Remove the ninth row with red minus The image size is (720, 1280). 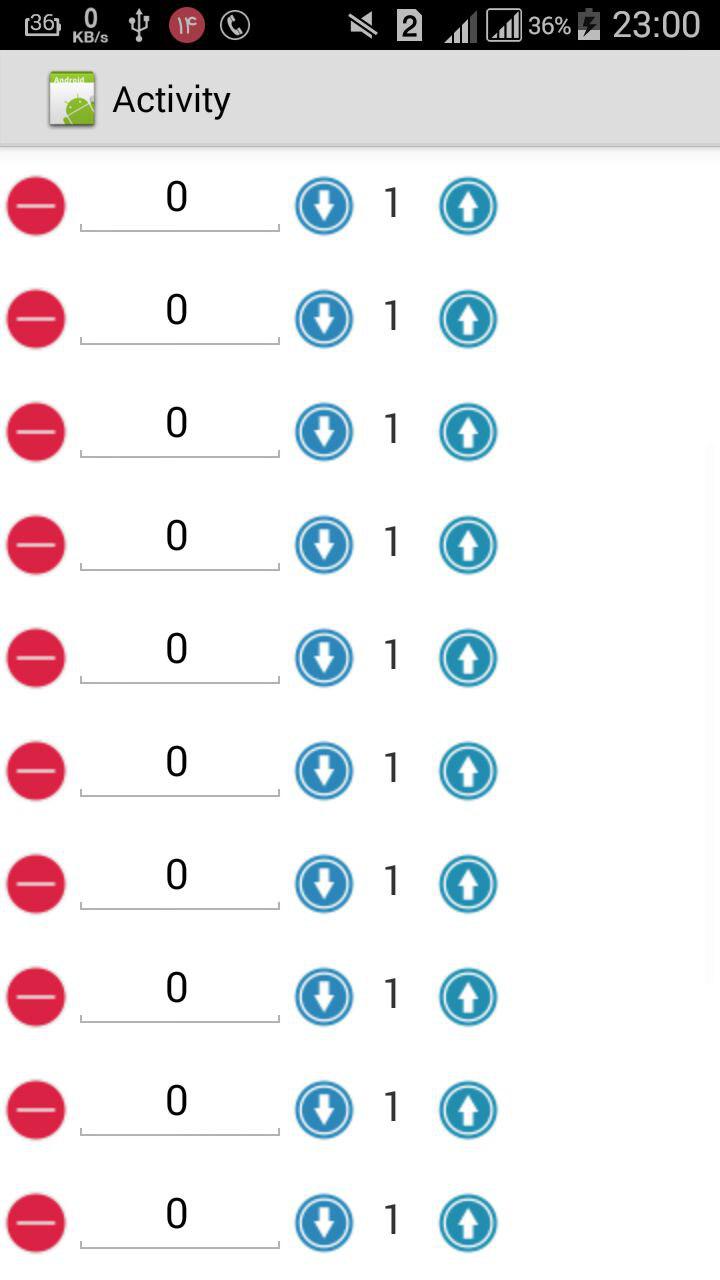36,1110
